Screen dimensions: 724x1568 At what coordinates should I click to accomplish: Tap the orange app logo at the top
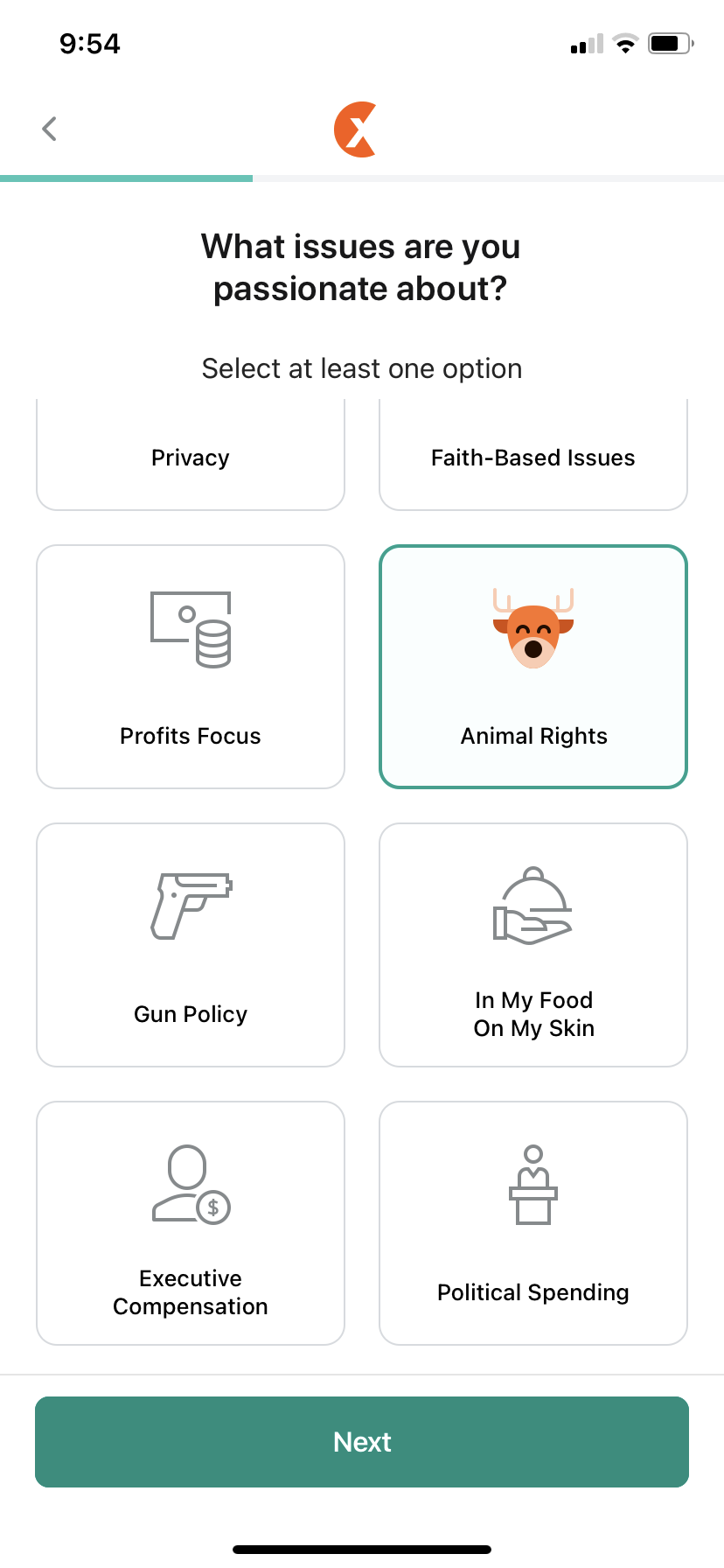pos(356,128)
